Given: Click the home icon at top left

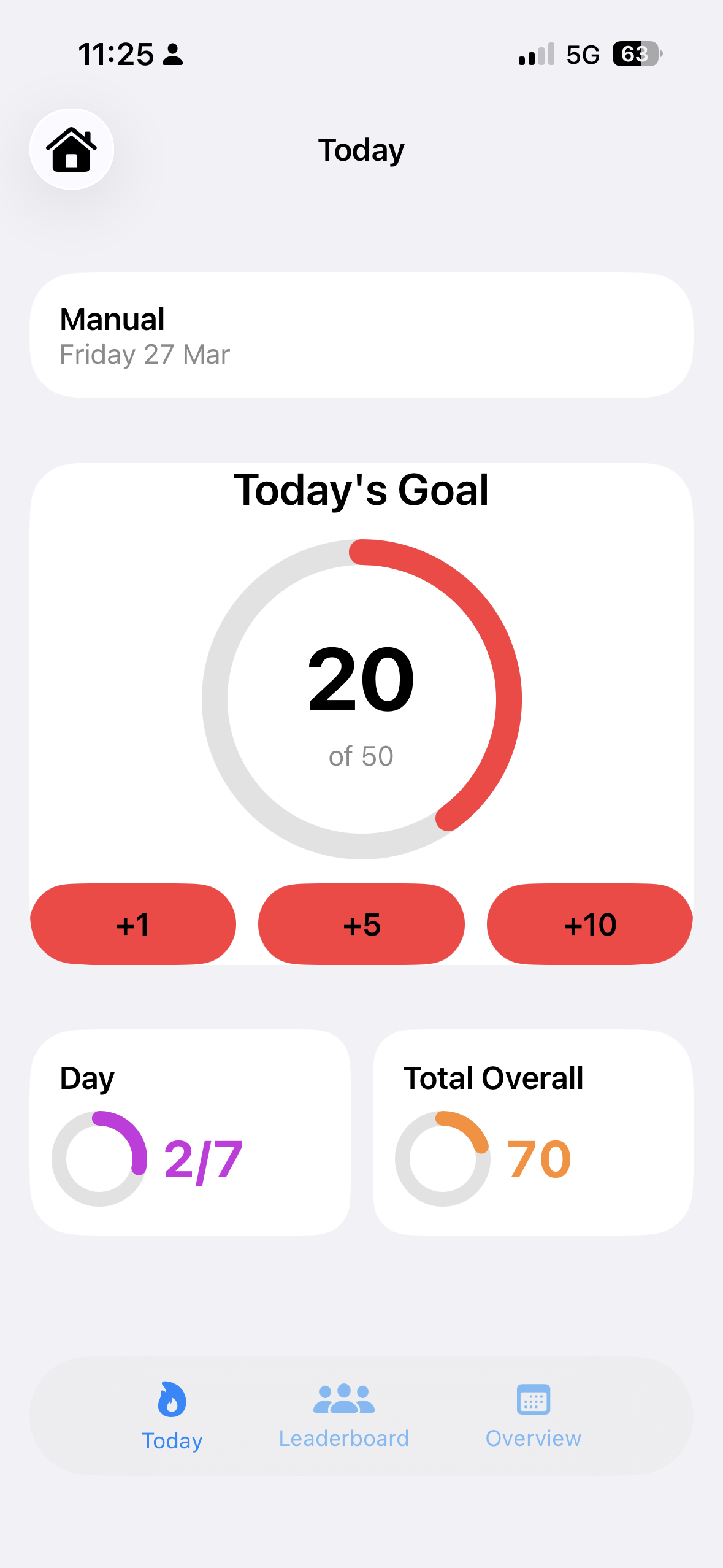Looking at the screenshot, I should click(71, 150).
